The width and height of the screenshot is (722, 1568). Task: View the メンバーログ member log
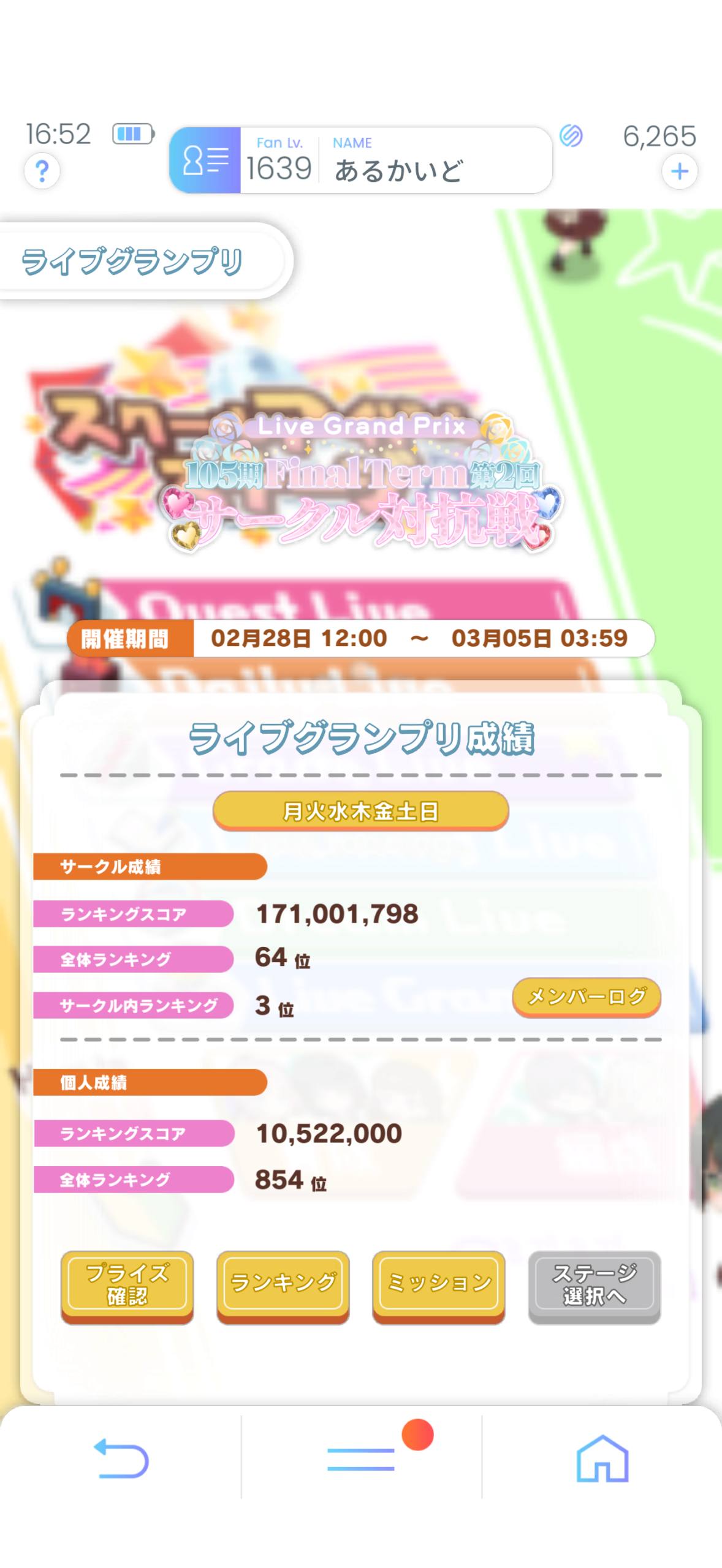[x=586, y=997]
